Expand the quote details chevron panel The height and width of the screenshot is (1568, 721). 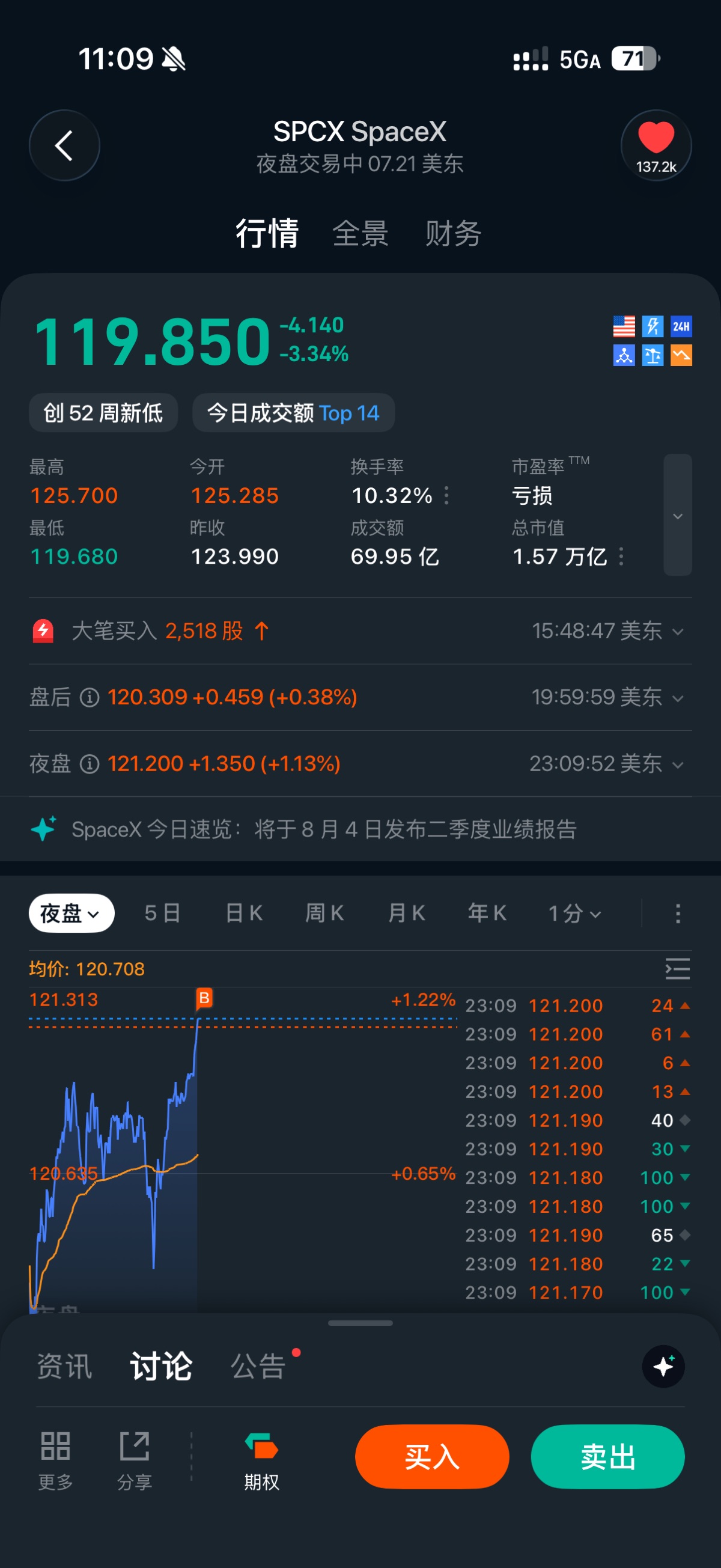point(677,515)
